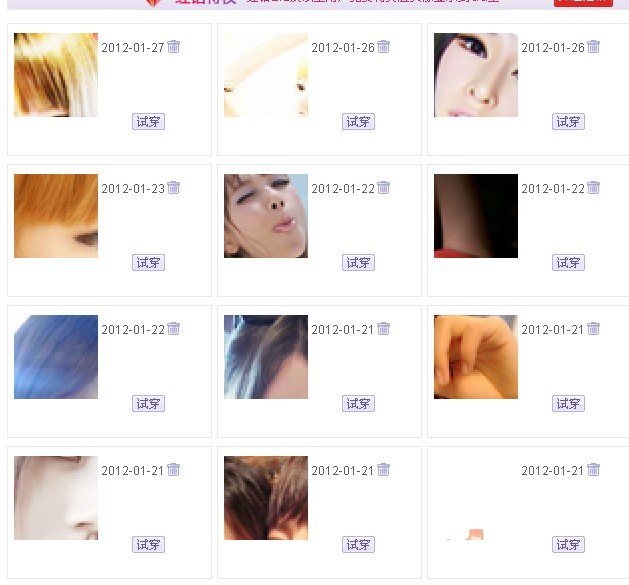Delete the hand photo item dated 2012-01-21
Image resolution: width=629 pixels, height=585 pixels.
(x=594, y=329)
